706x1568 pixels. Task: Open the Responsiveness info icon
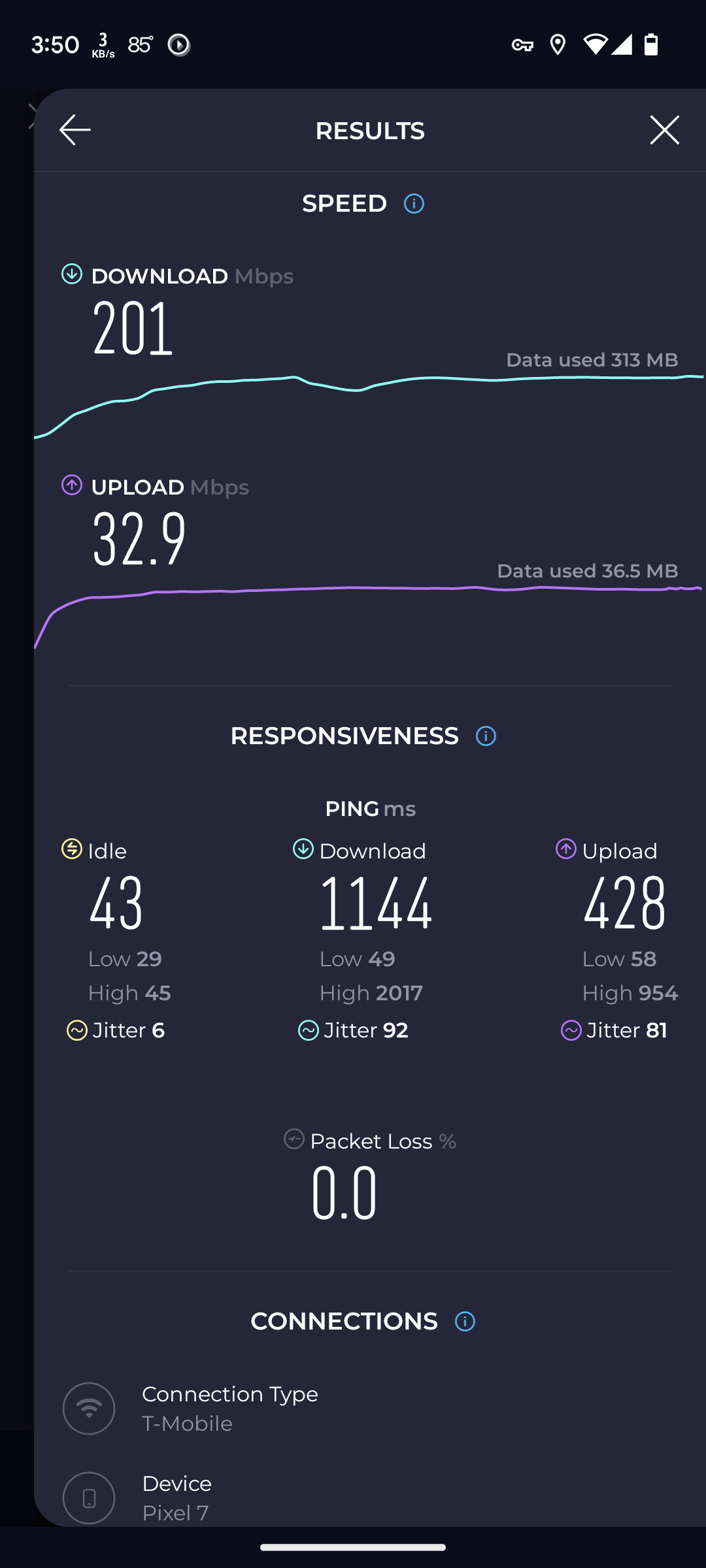coord(486,736)
